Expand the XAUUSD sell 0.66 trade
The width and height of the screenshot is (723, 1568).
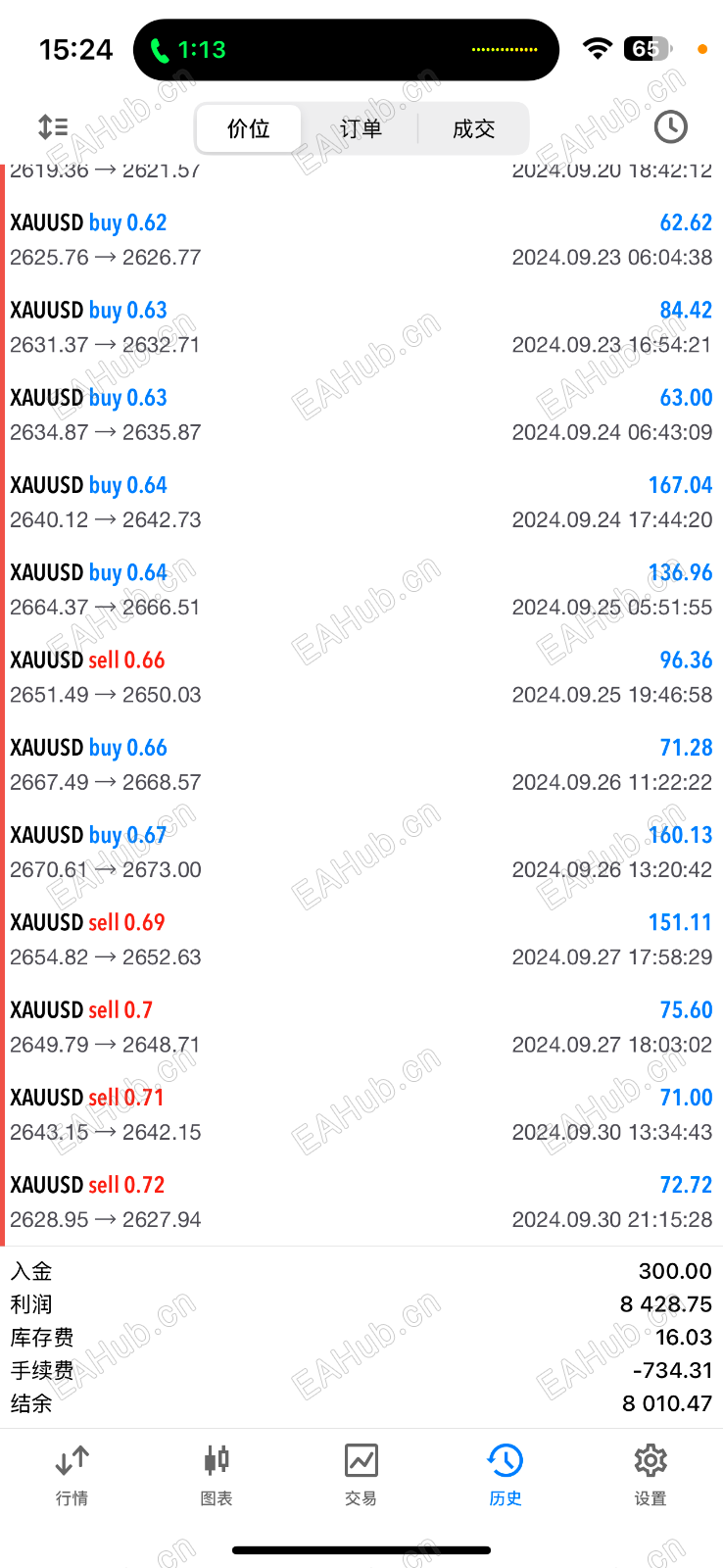[x=361, y=677]
